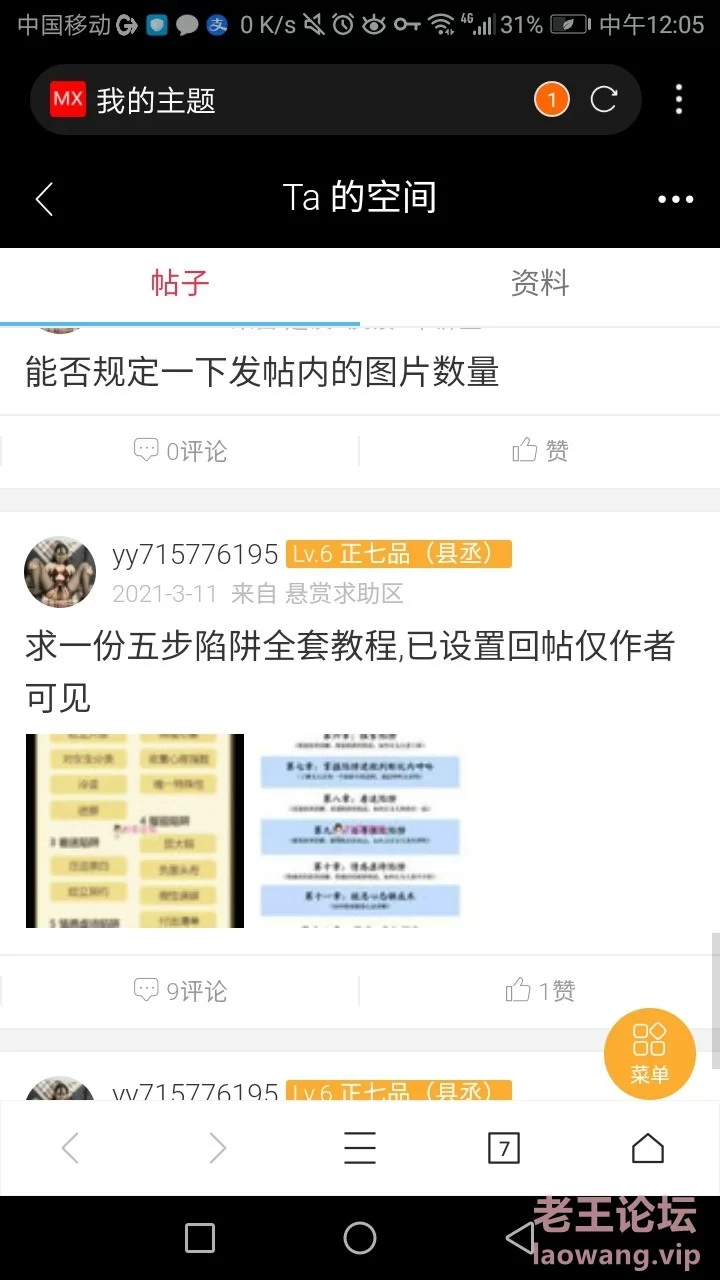Viewport: 720px width, 1280px height.
Task: Open the post 能否规定一下发帖内的图片数量
Action: click(x=262, y=373)
